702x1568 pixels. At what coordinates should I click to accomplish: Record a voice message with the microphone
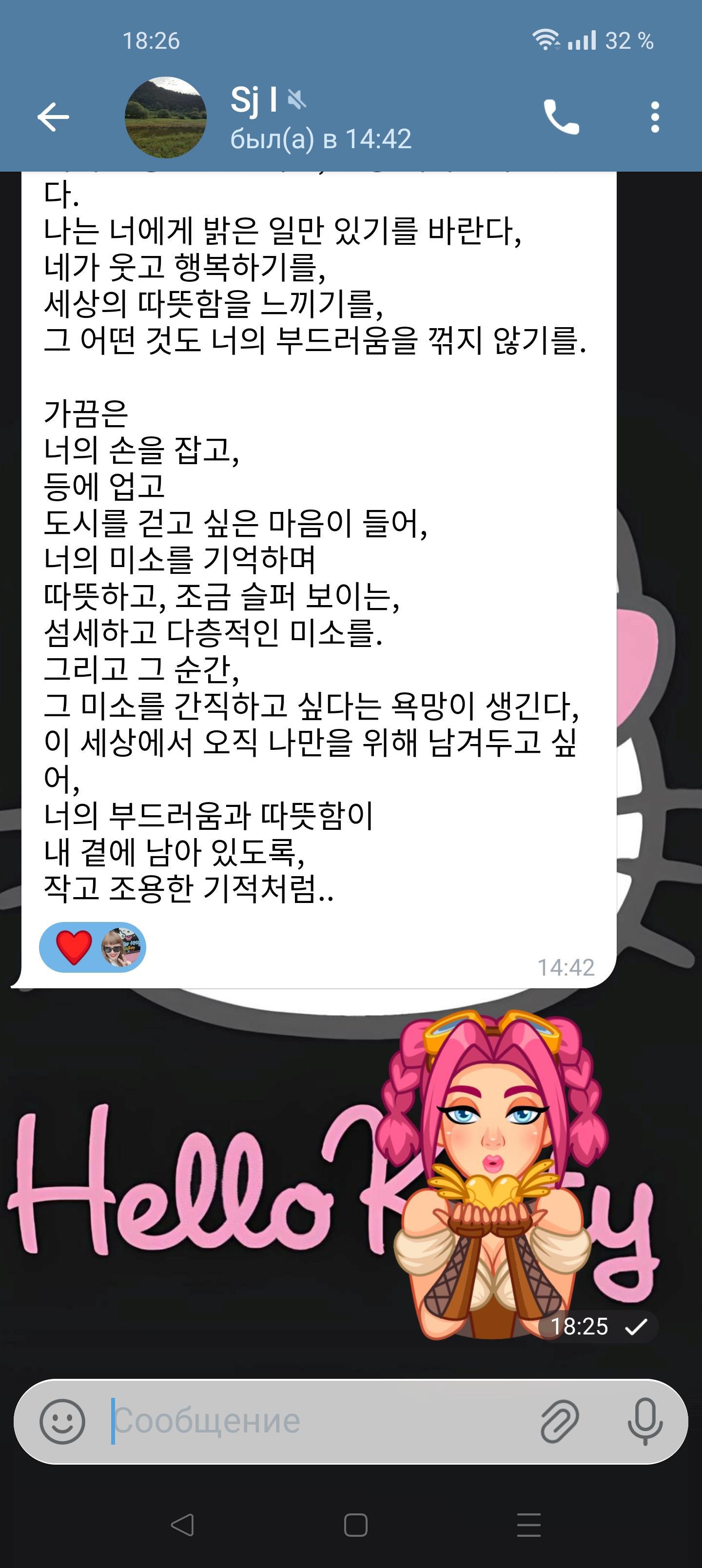(645, 1421)
